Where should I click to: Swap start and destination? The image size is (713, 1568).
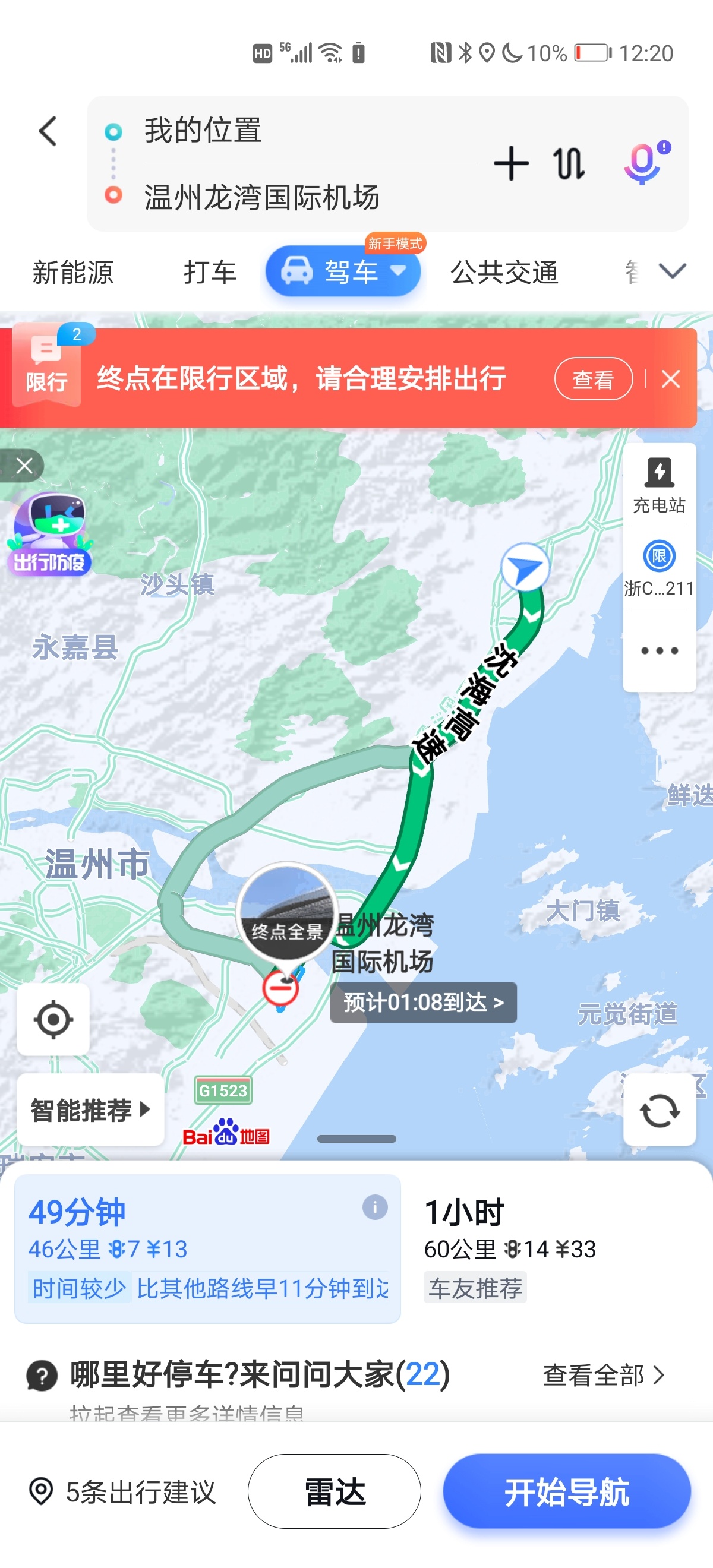pyautogui.click(x=569, y=163)
